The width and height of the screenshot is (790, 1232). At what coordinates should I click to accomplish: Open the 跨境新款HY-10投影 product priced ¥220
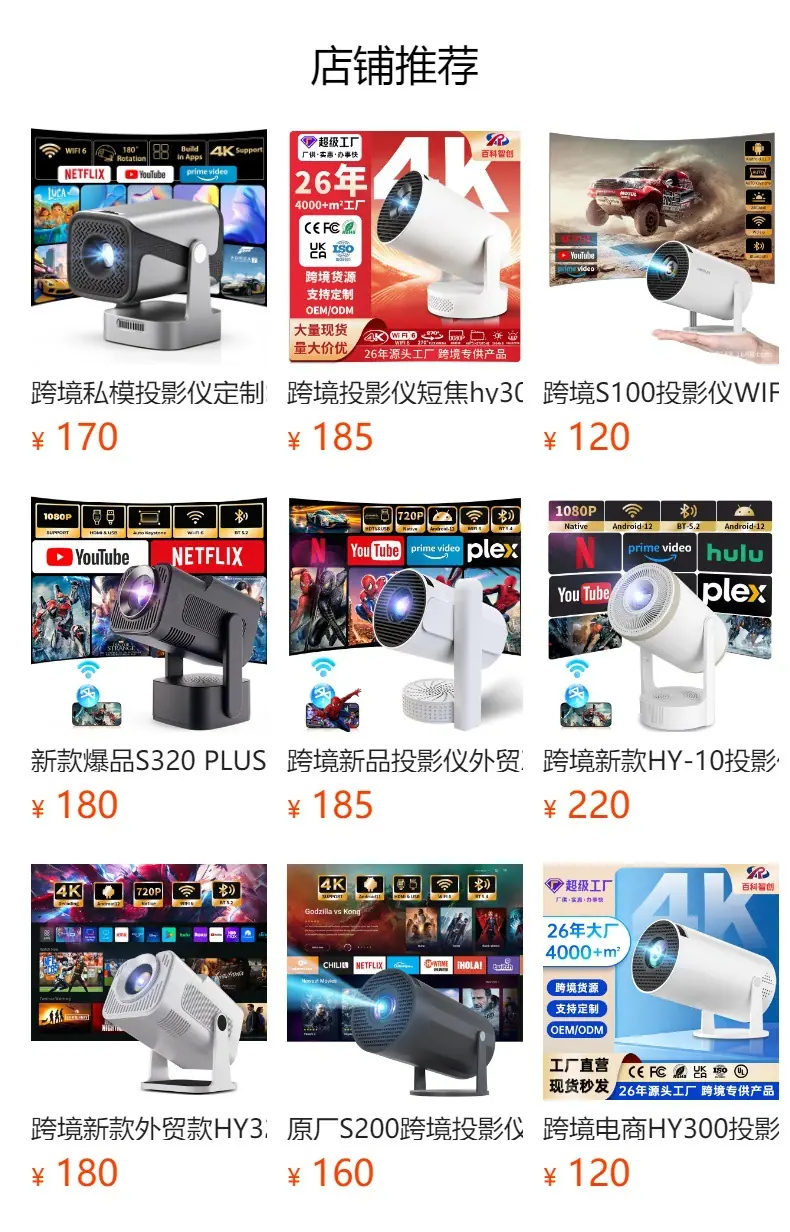tap(661, 659)
